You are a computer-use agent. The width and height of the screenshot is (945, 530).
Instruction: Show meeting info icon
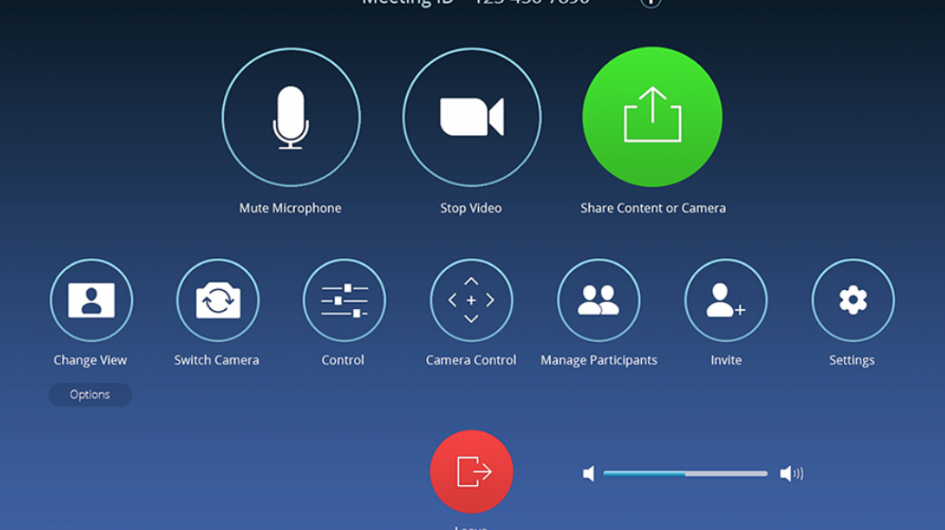tap(651, 3)
